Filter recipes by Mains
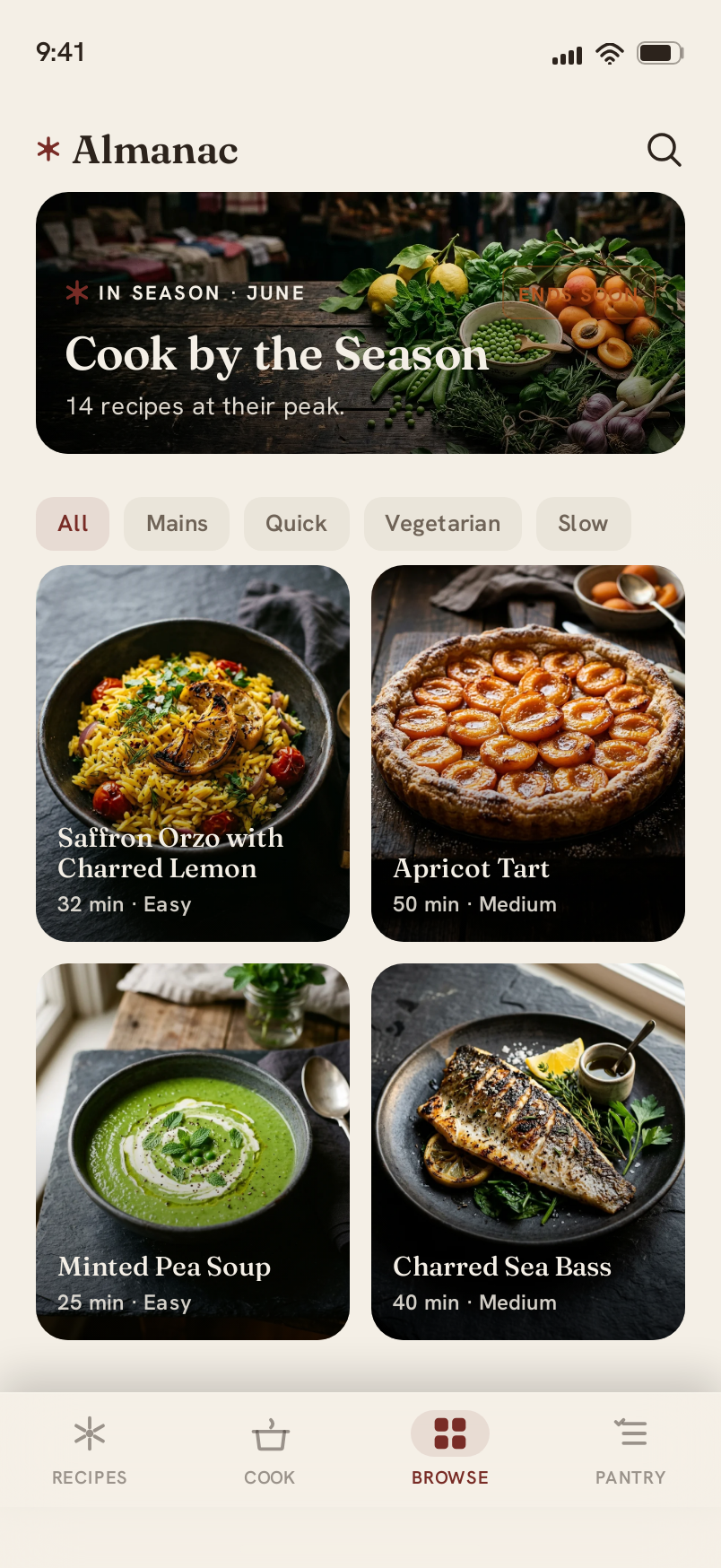Screen dimensions: 721x1568 (x=177, y=524)
